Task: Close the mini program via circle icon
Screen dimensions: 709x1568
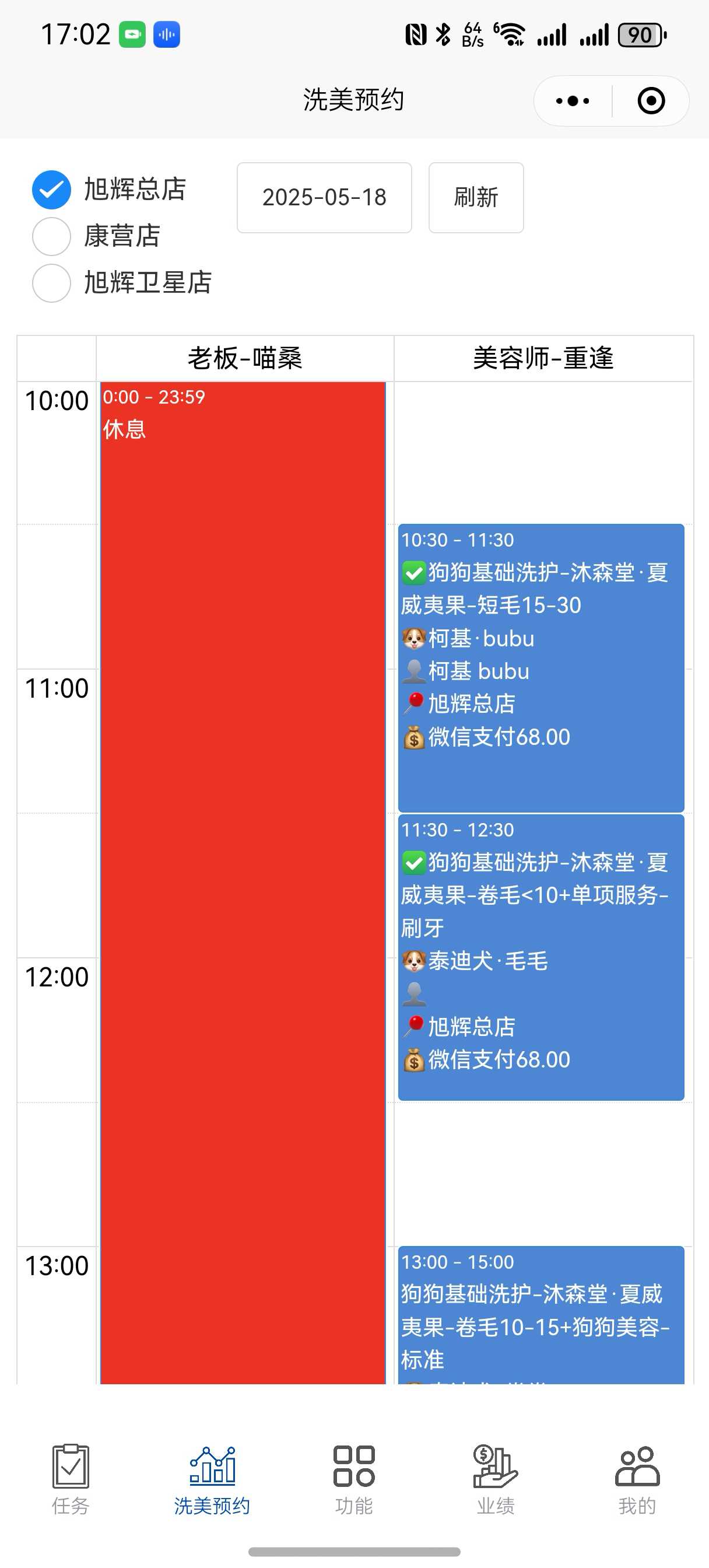Action: (651, 101)
